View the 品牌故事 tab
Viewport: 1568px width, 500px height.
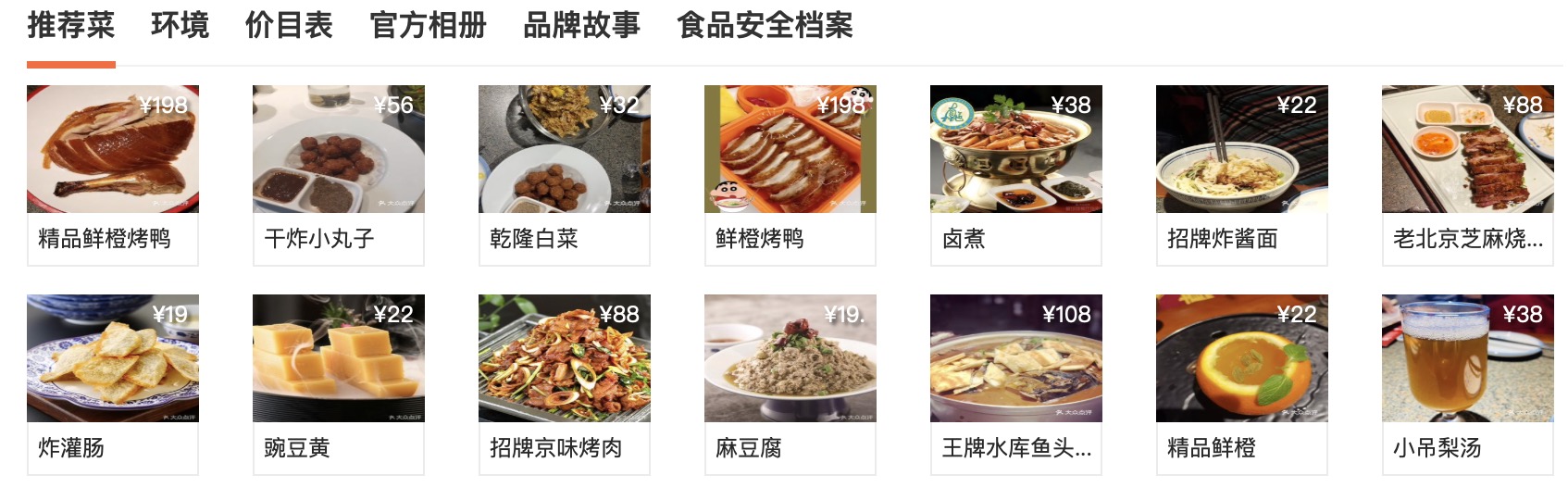(x=581, y=26)
